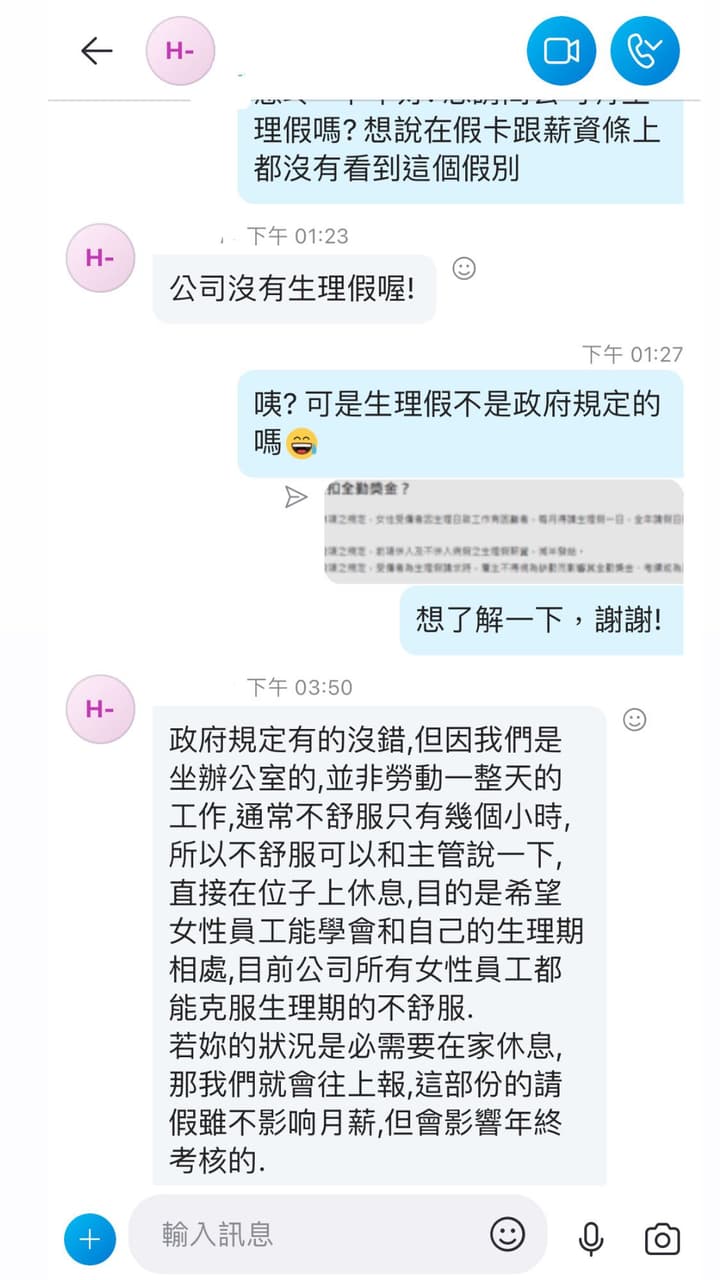Start a voice call
This screenshot has width=720, height=1280.
click(x=645, y=50)
